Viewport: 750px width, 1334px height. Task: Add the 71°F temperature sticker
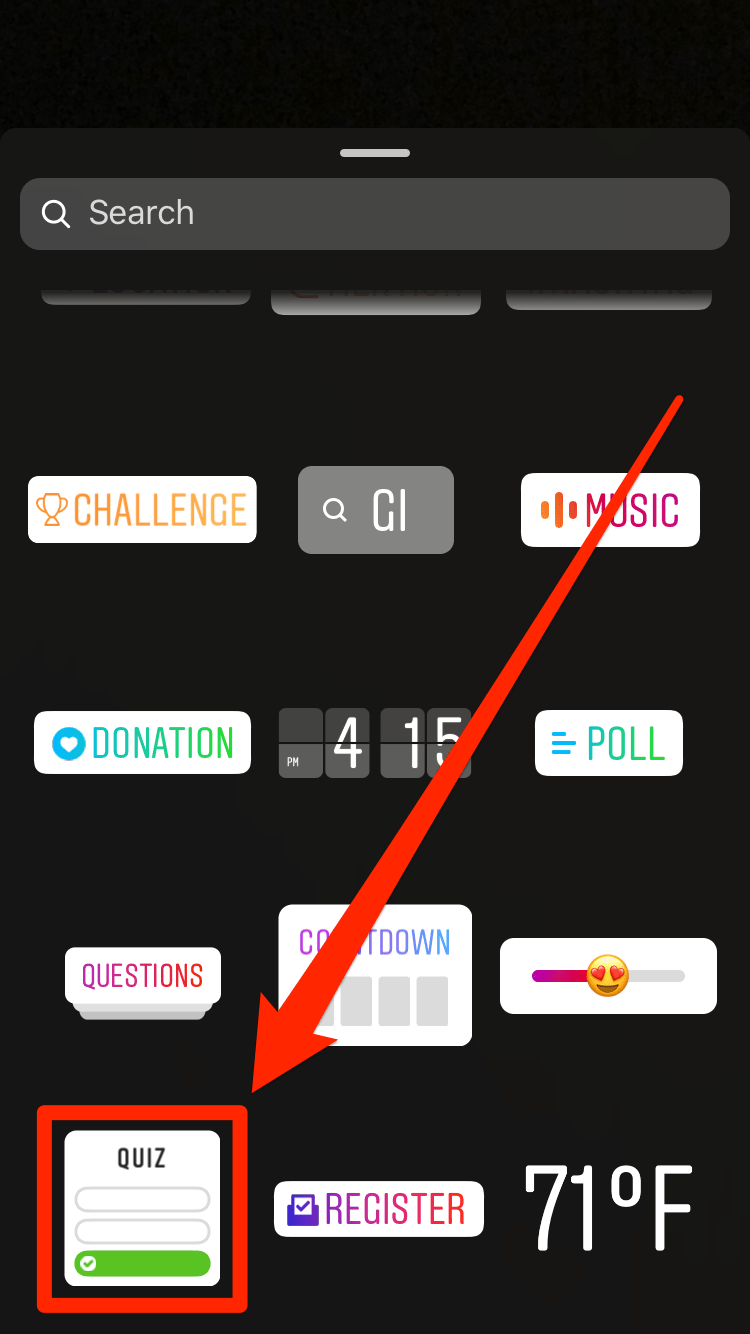pos(608,1208)
